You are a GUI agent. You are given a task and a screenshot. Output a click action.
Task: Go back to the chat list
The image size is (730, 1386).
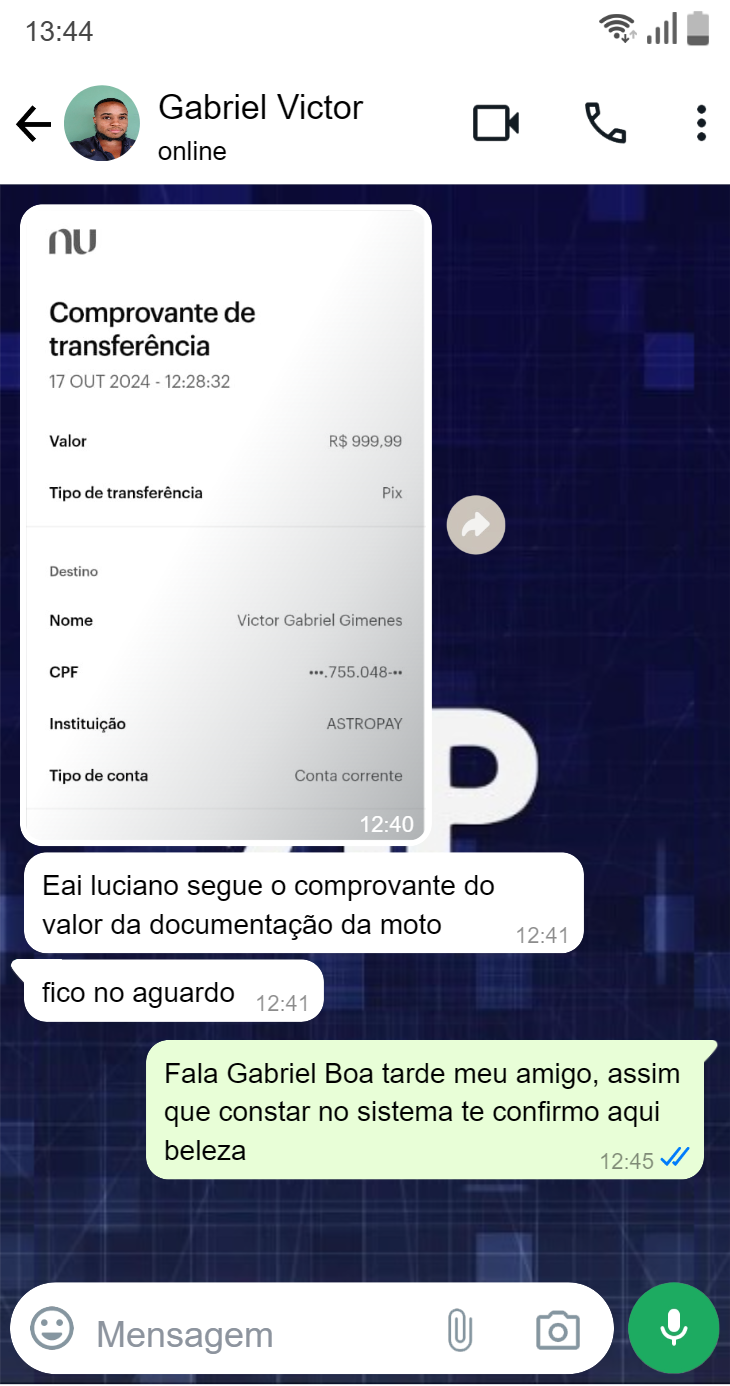pyautogui.click(x=33, y=125)
